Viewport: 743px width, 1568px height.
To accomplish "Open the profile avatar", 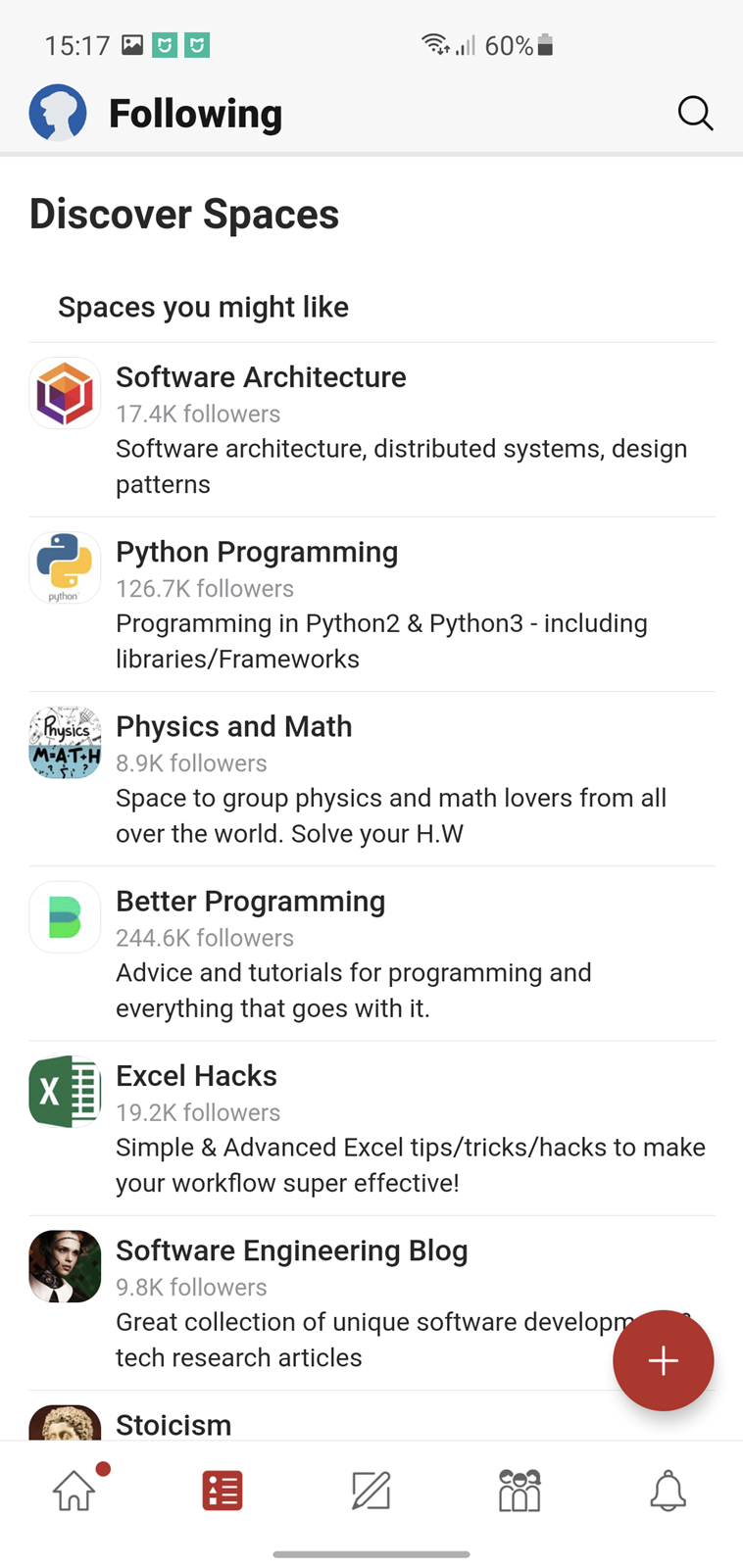I will click(x=58, y=113).
